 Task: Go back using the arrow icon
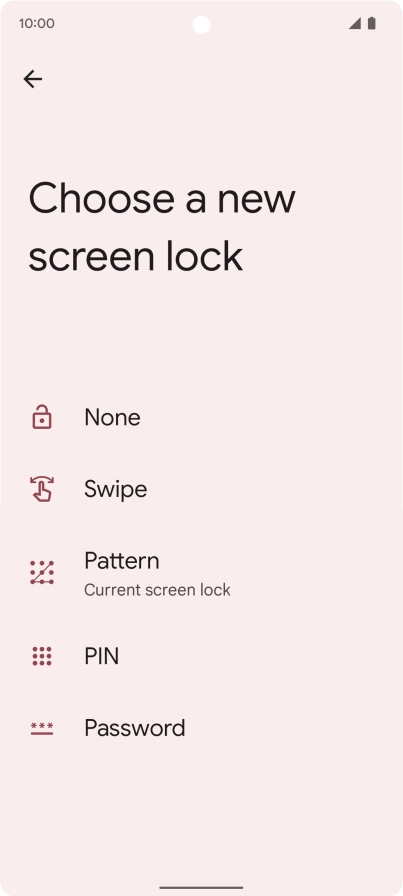[x=33, y=79]
